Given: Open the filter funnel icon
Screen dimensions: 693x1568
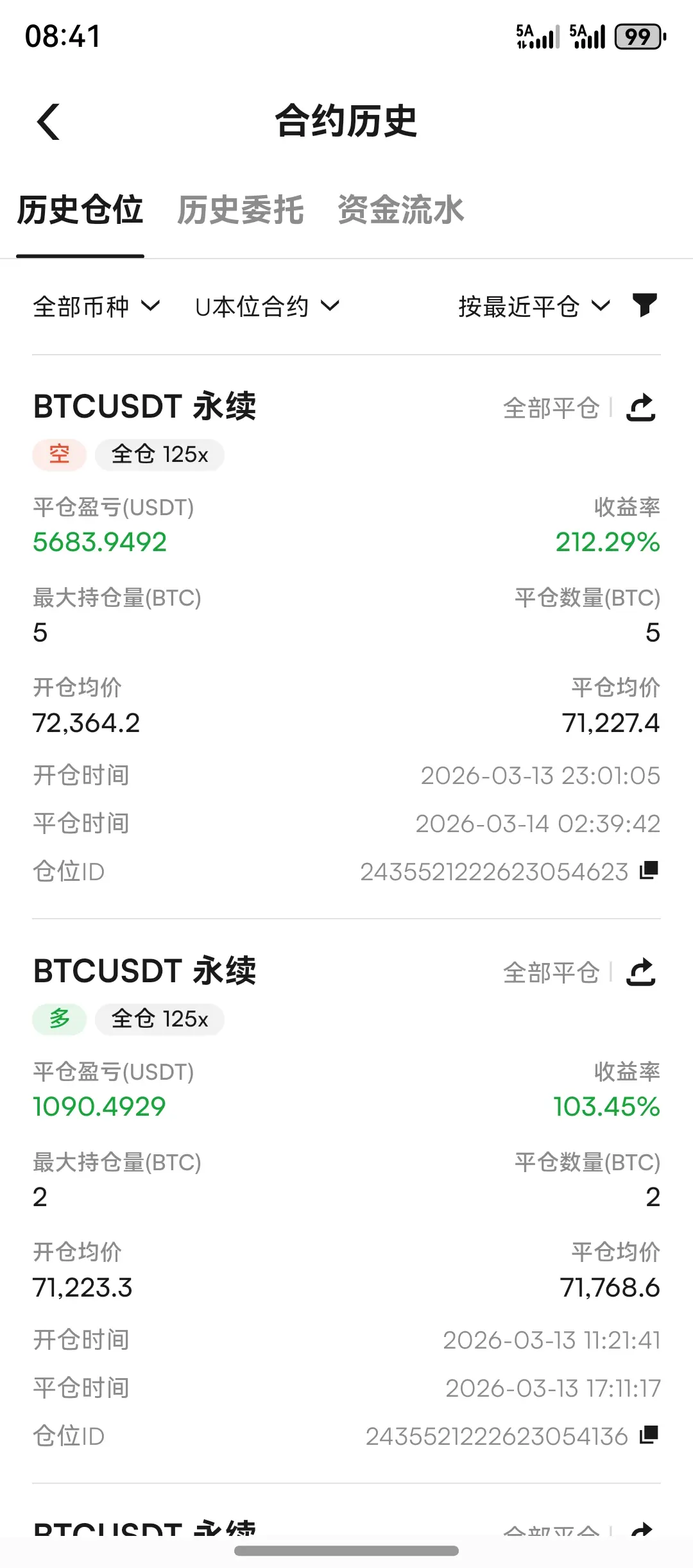Looking at the screenshot, I should click(645, 305).
